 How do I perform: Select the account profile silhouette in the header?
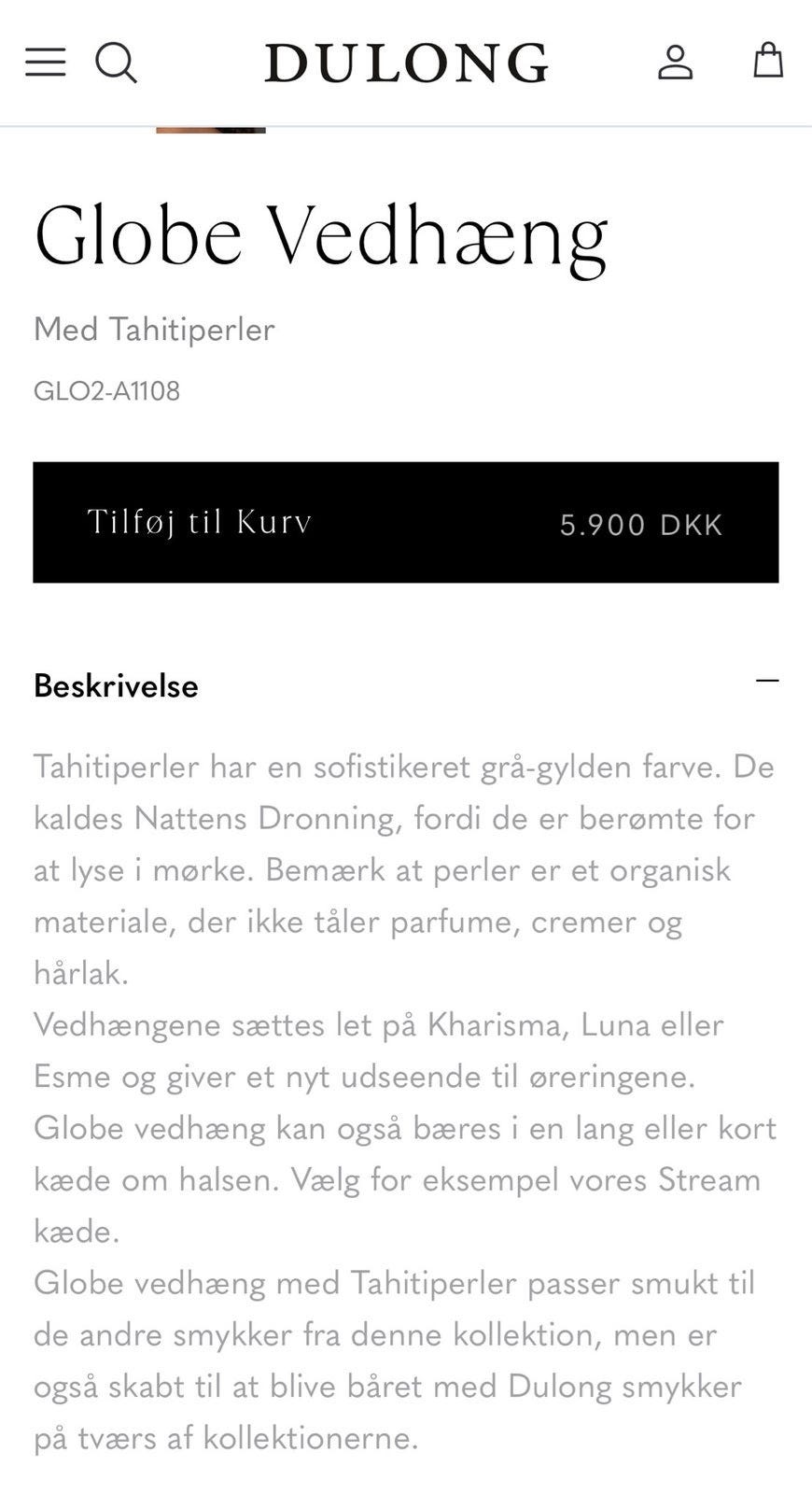click(x=675, y=63)
